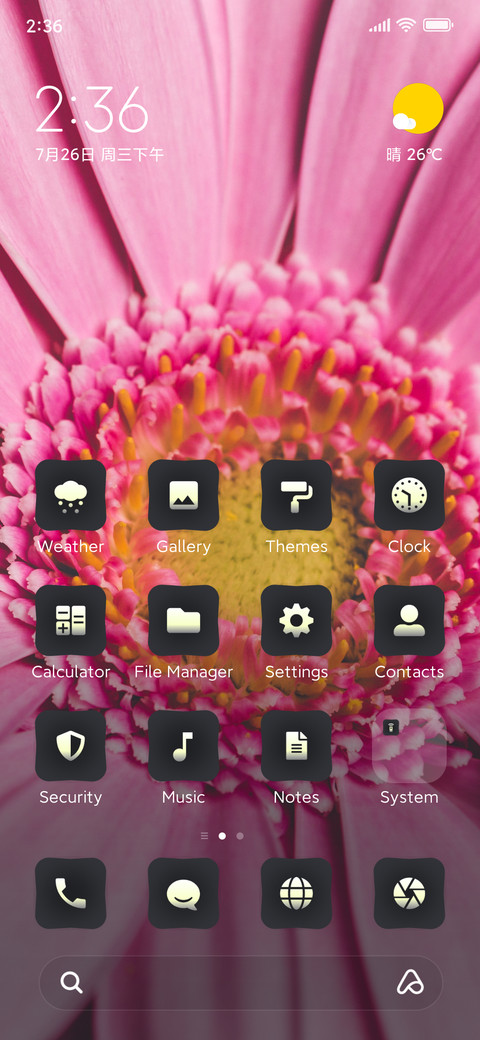The width and height of the screenshot is (480, 1040).
Task: Open the Music app
Action: click(184, 746)
